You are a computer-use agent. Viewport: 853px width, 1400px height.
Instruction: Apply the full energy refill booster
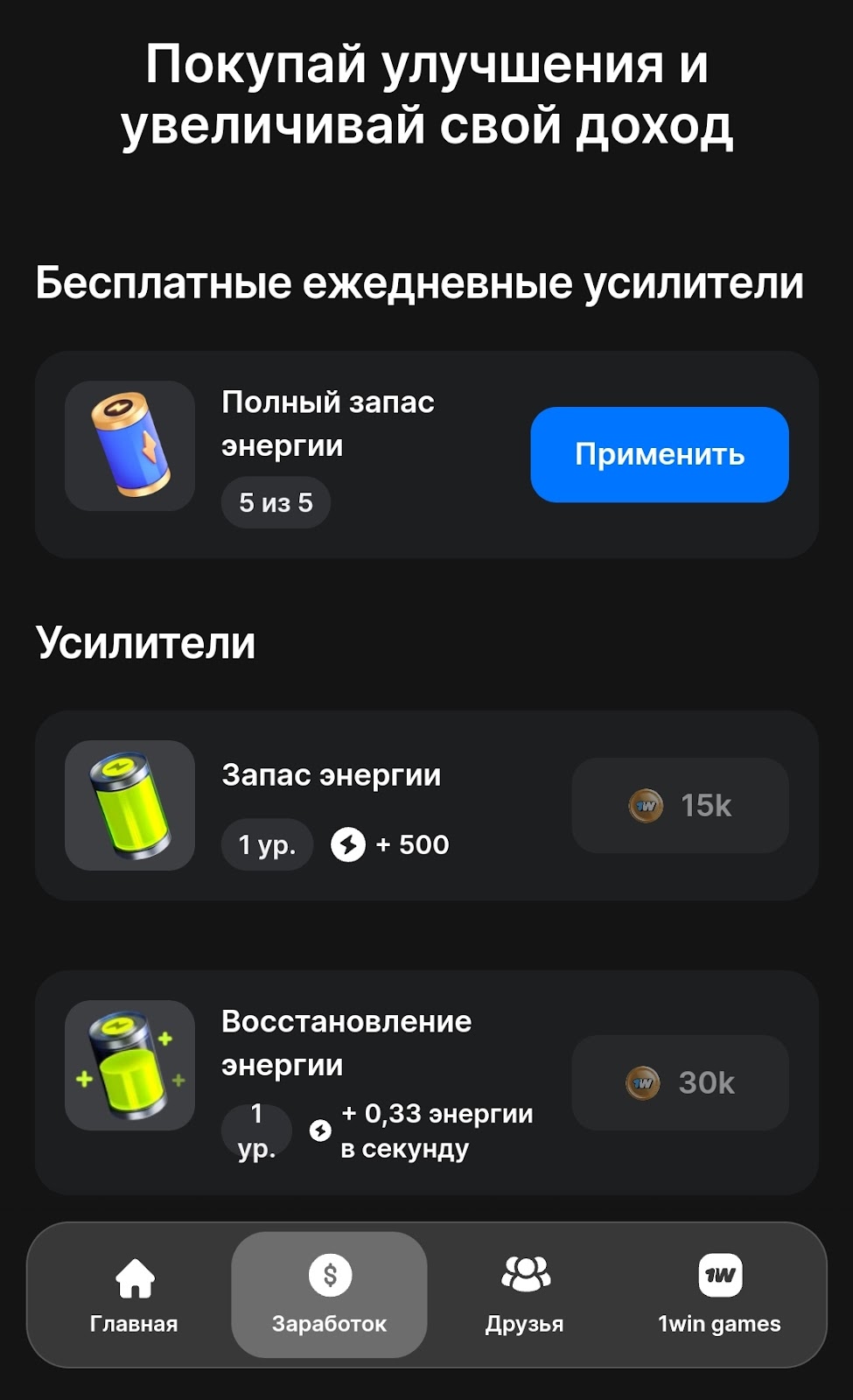click(x=659, y=454)
